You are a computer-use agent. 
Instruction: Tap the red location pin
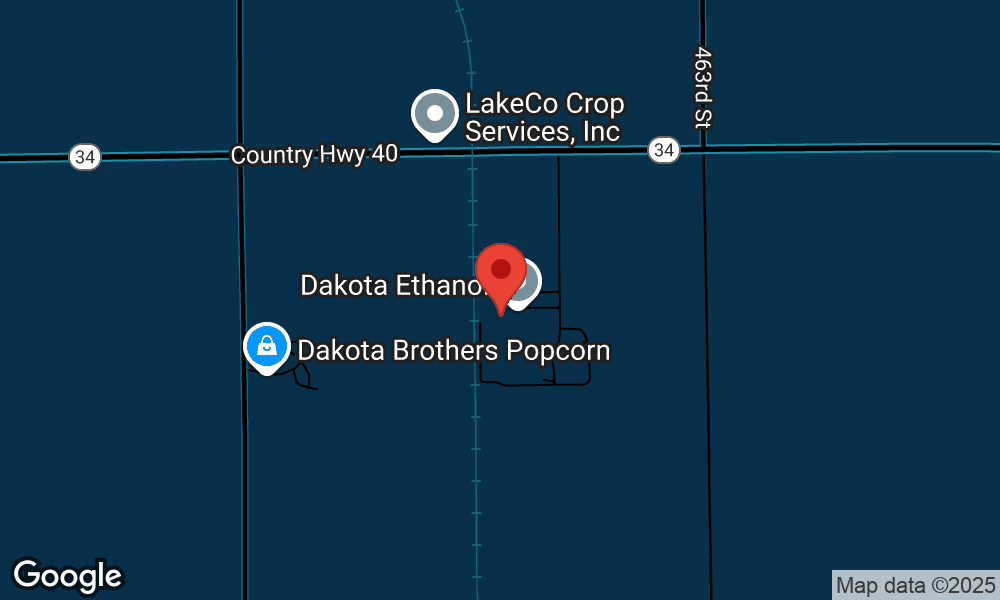(500, 272)
